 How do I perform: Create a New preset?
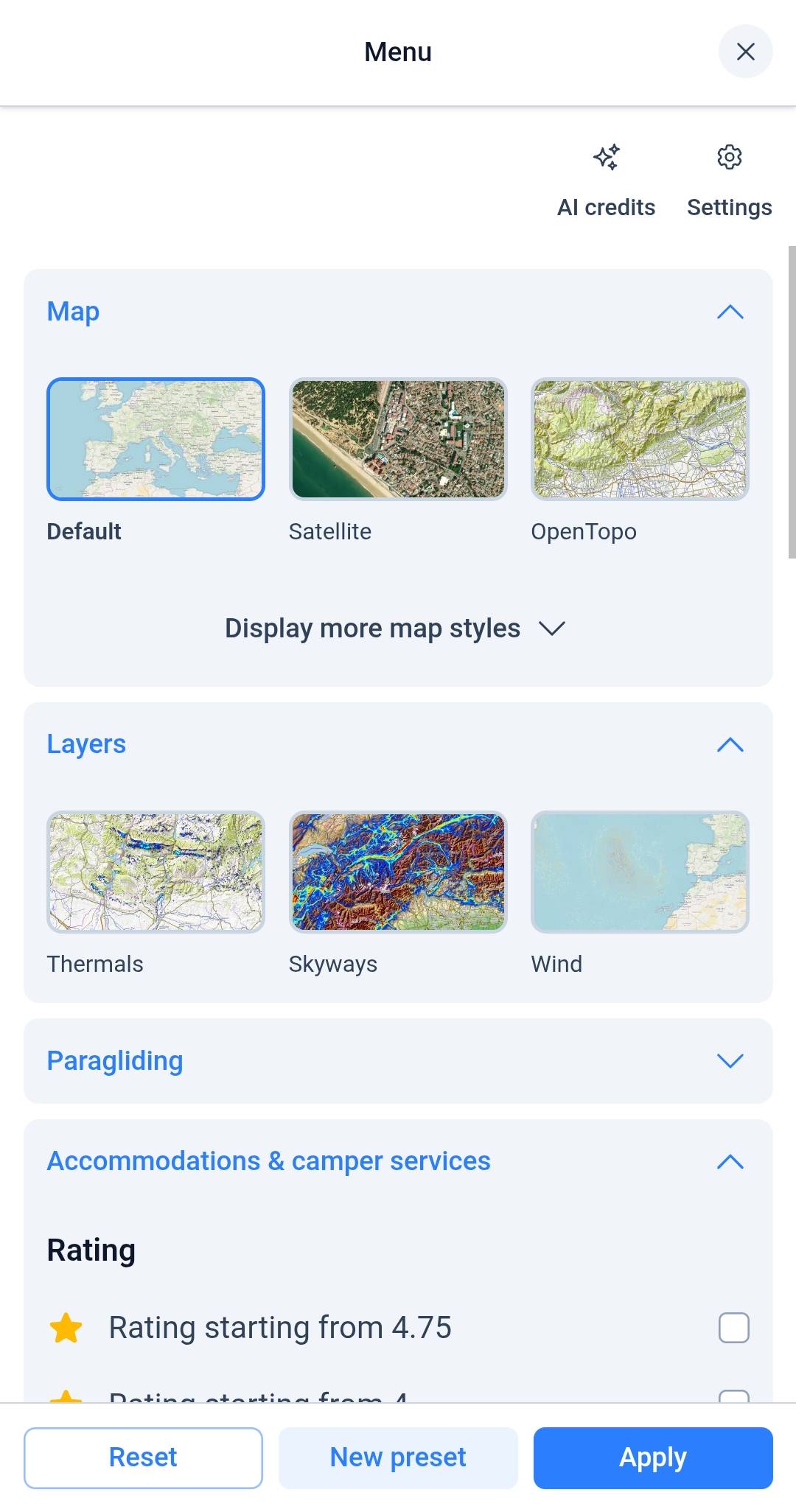(398, 1457)
